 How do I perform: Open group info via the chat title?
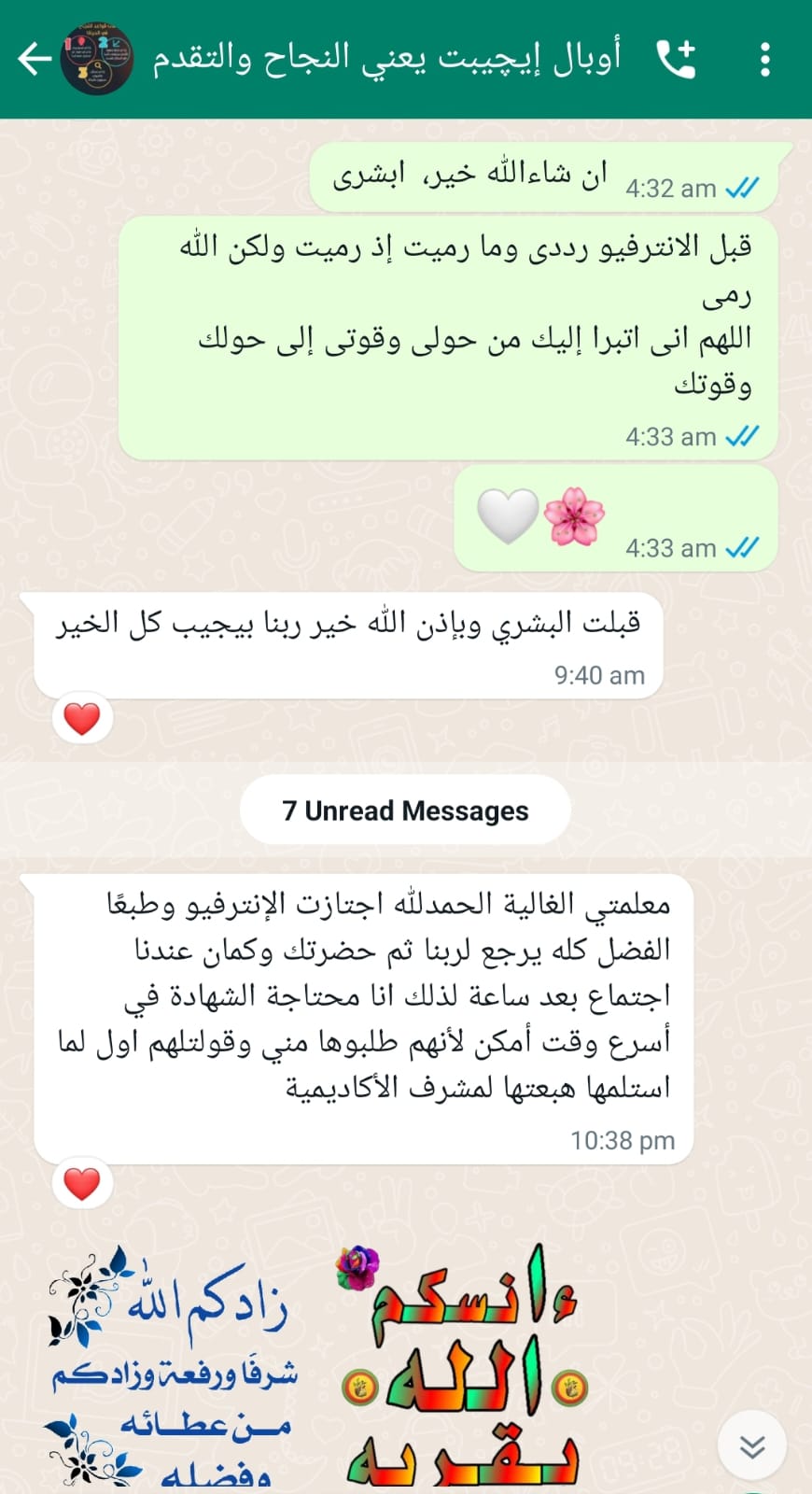(386, 59)
